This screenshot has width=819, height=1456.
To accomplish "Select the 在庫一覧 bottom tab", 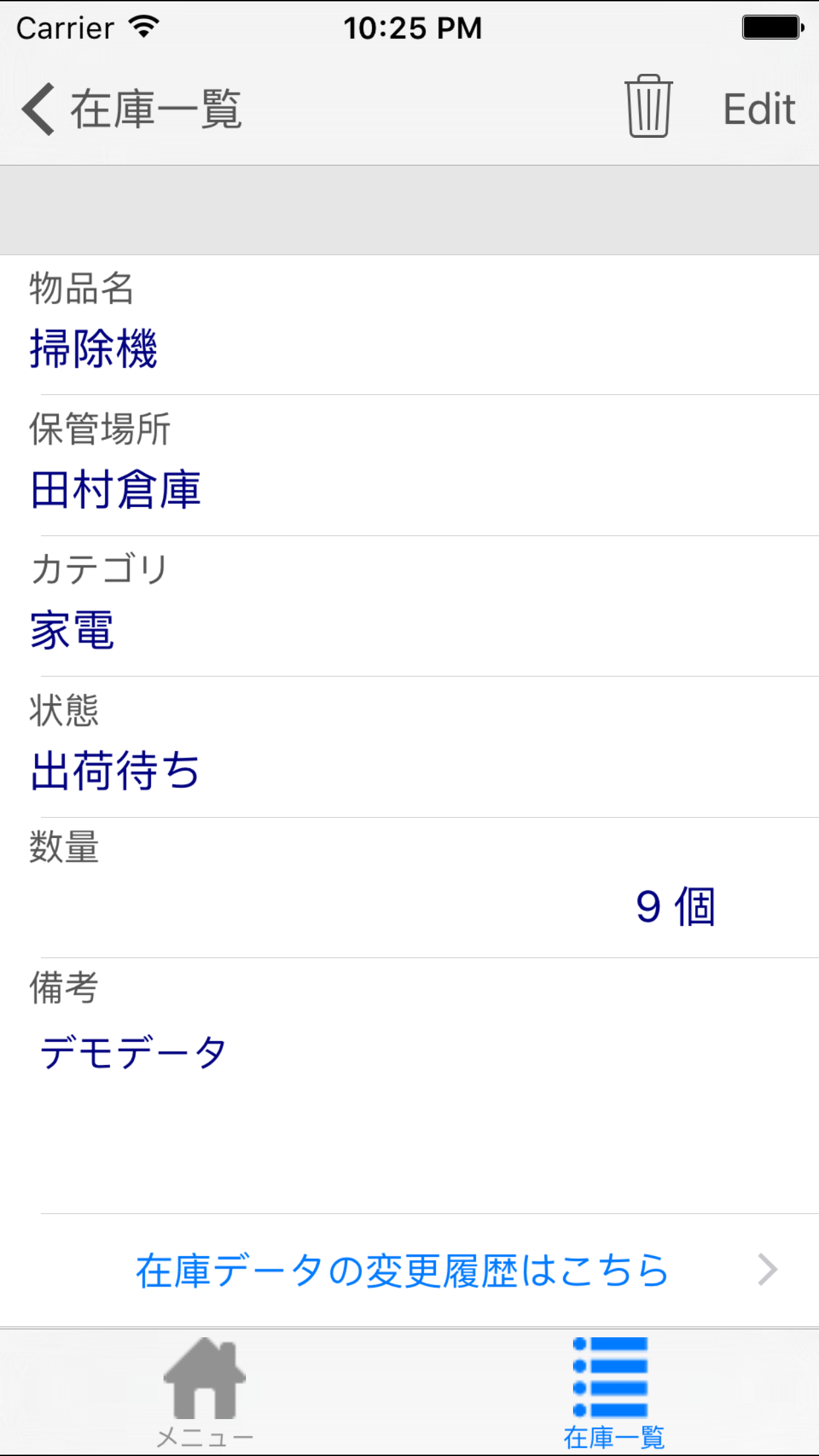I will pos(613,1393).
